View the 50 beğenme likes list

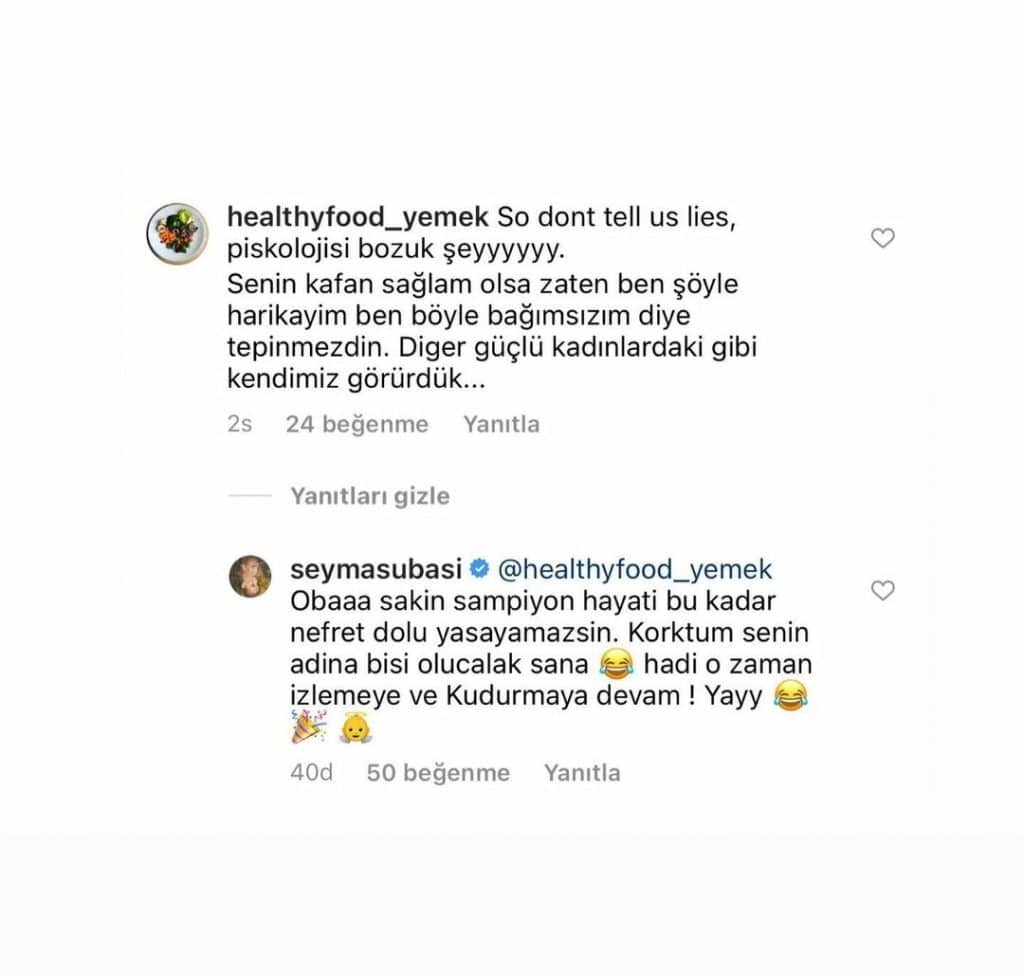coord(438,773)
